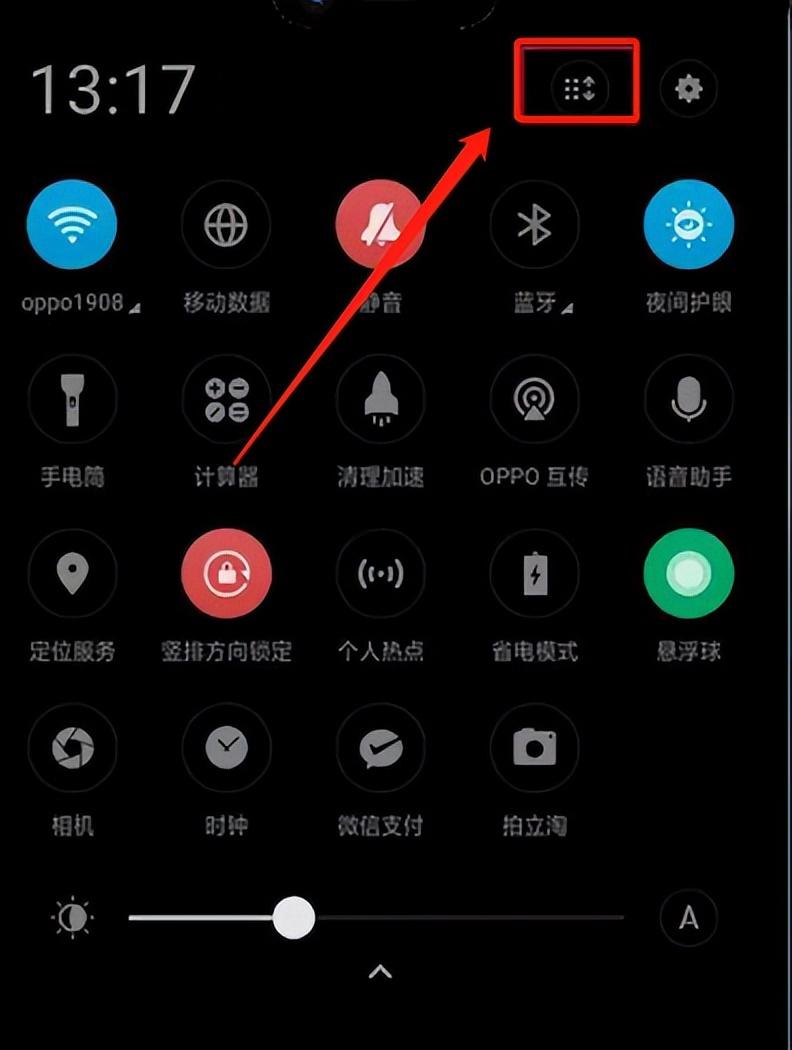The image size is (792, 1050).
Task: Open WeChat Pay 微信支付 shortcut
Action: coord(380,747)
